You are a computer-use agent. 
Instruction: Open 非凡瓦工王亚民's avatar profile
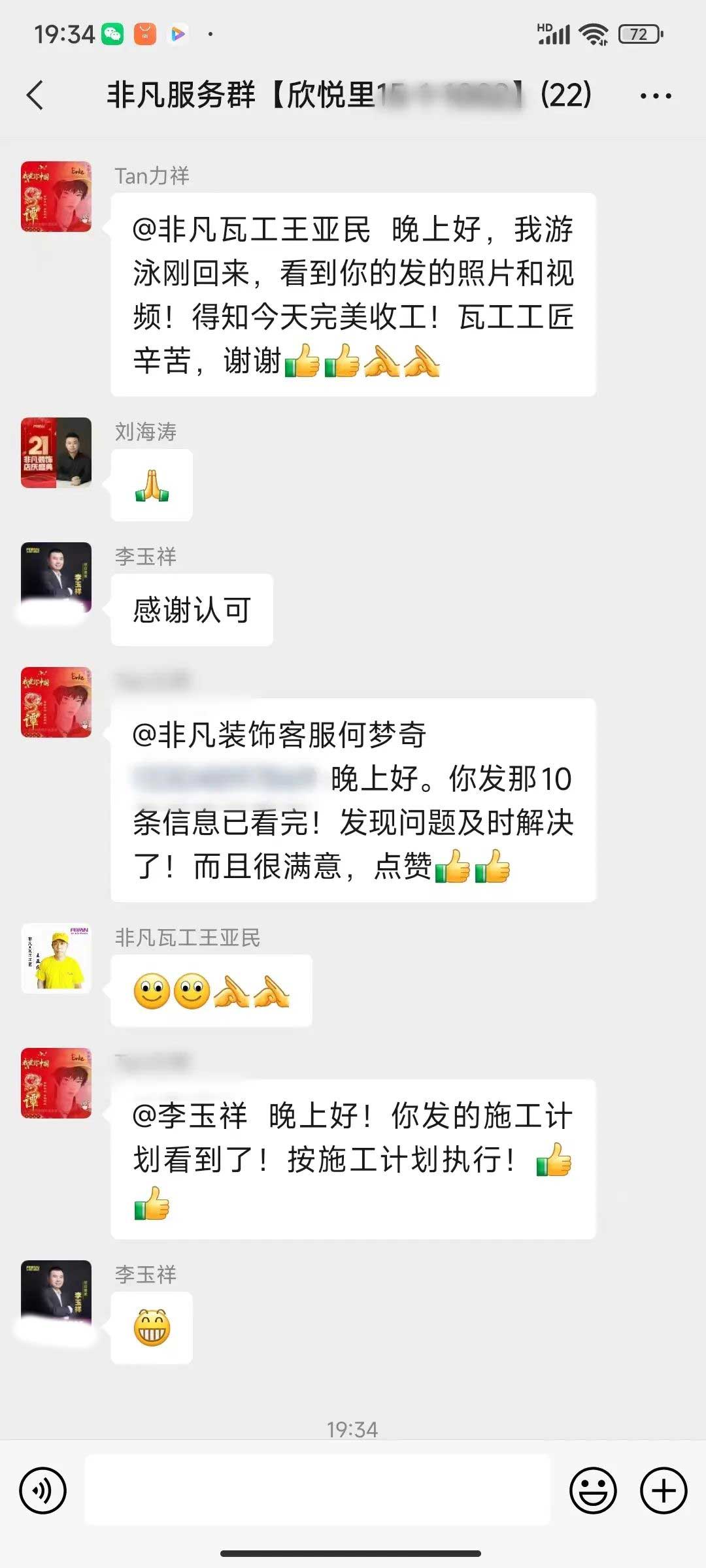(56, 958)
